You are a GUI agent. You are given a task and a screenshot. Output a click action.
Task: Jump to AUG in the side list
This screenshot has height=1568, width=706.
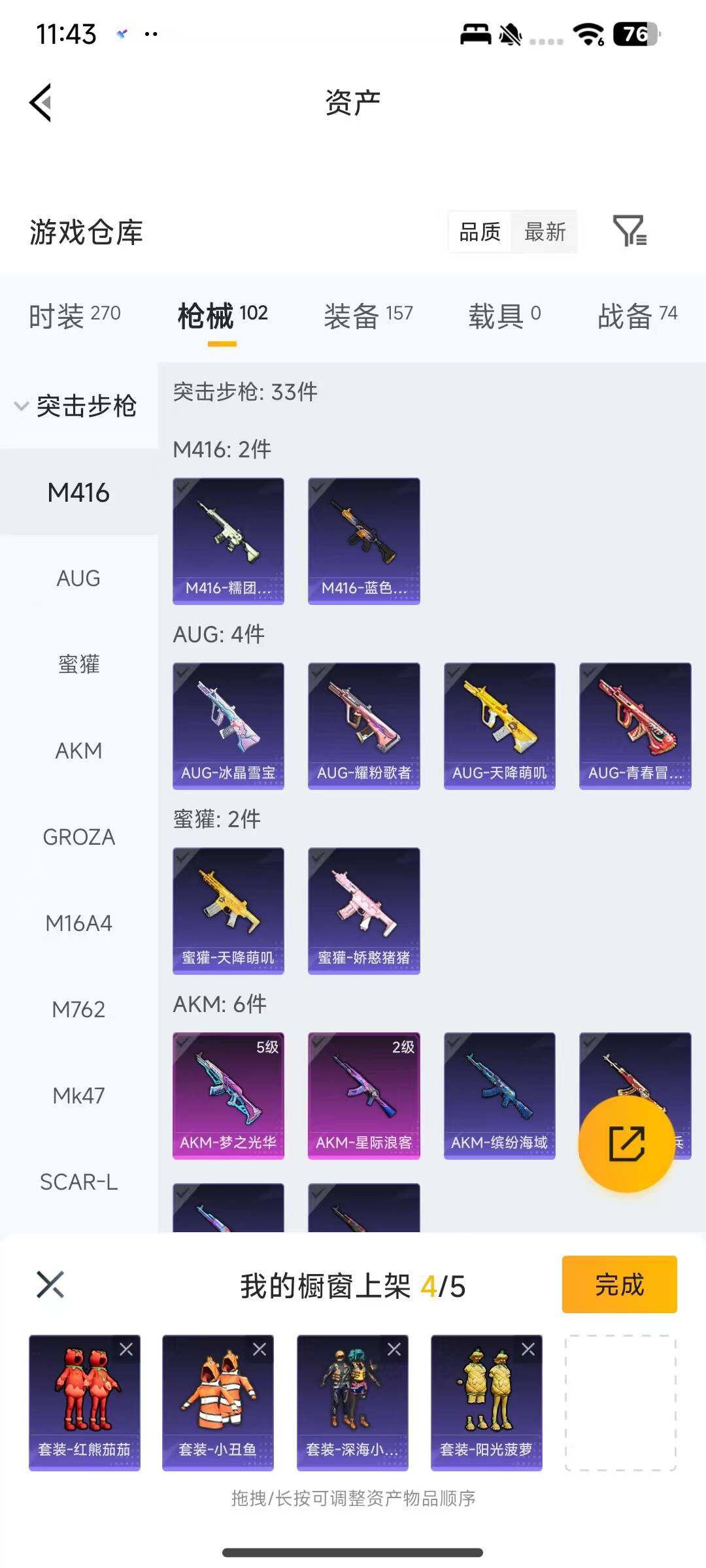(78, 578)
